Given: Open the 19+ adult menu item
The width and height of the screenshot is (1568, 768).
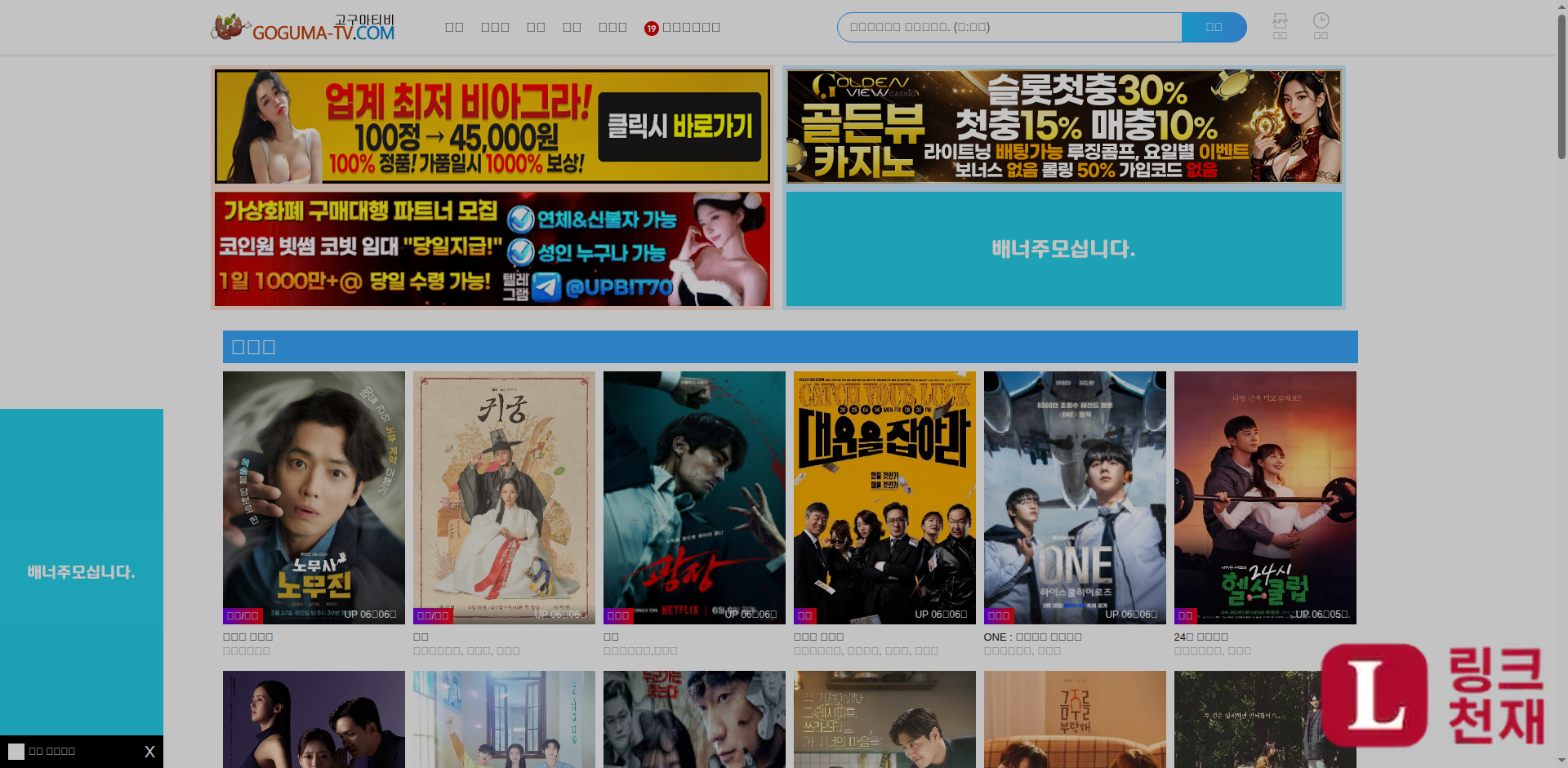Looking at the screenshot, I should (x=682, y=28).
